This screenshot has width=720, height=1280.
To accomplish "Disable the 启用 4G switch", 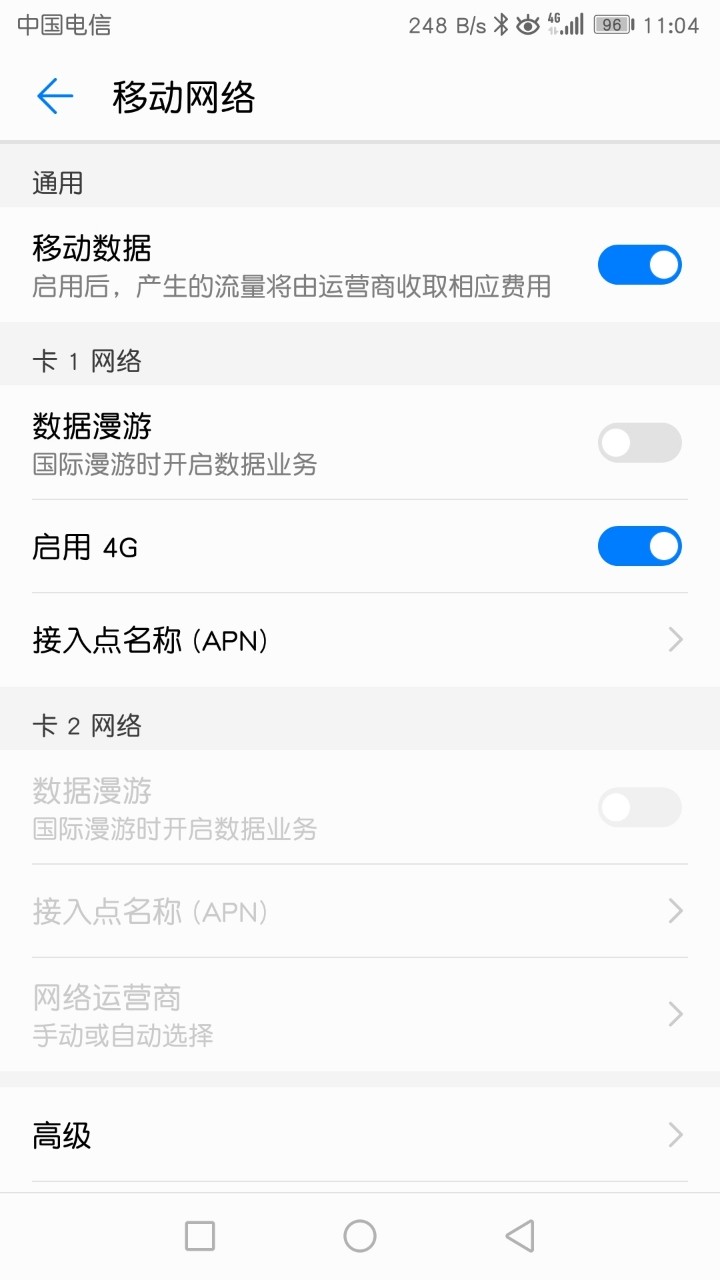I will pos(639,546).
